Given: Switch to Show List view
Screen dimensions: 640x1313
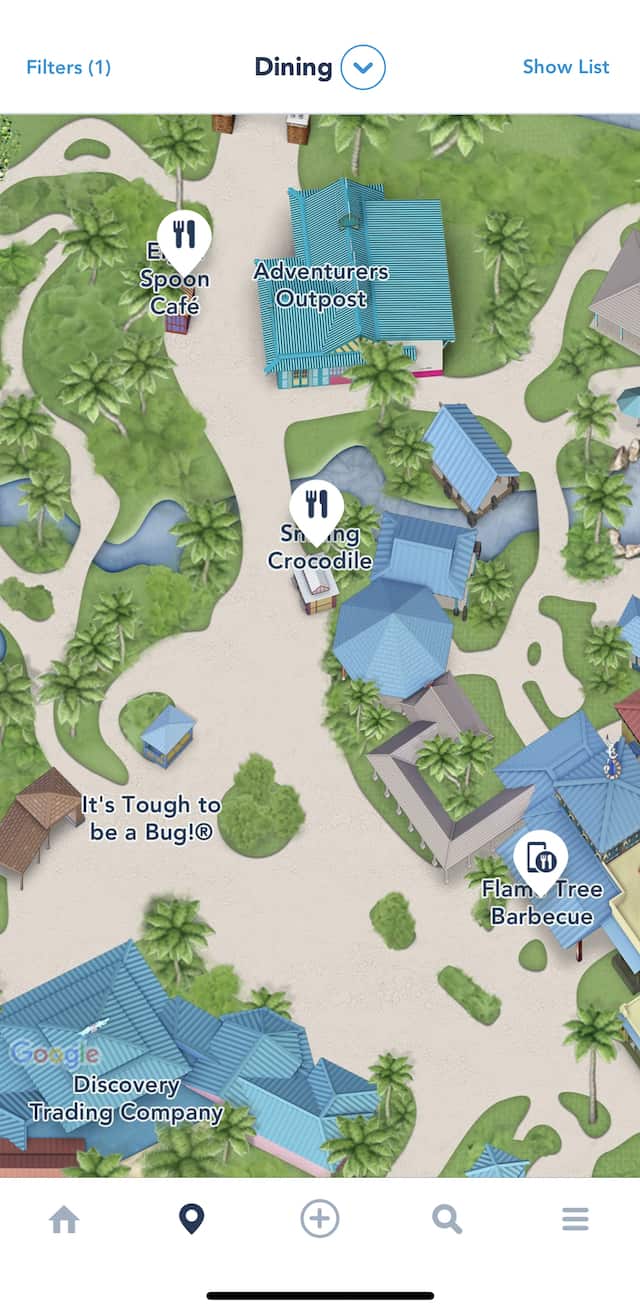Looking at the screenshot, I should click(565, 67).
